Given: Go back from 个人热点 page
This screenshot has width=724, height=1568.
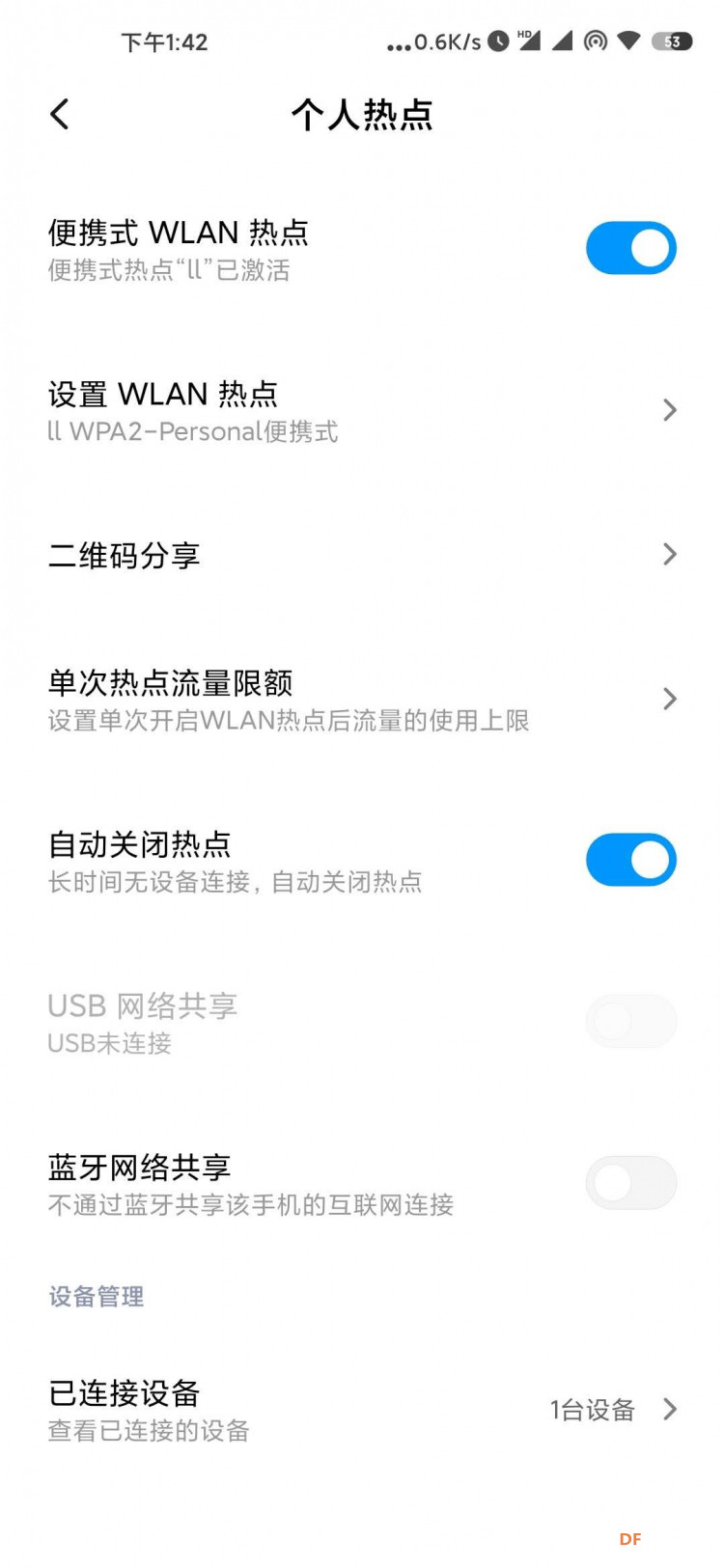Looking at the screenshot, I should coord(60,115).
